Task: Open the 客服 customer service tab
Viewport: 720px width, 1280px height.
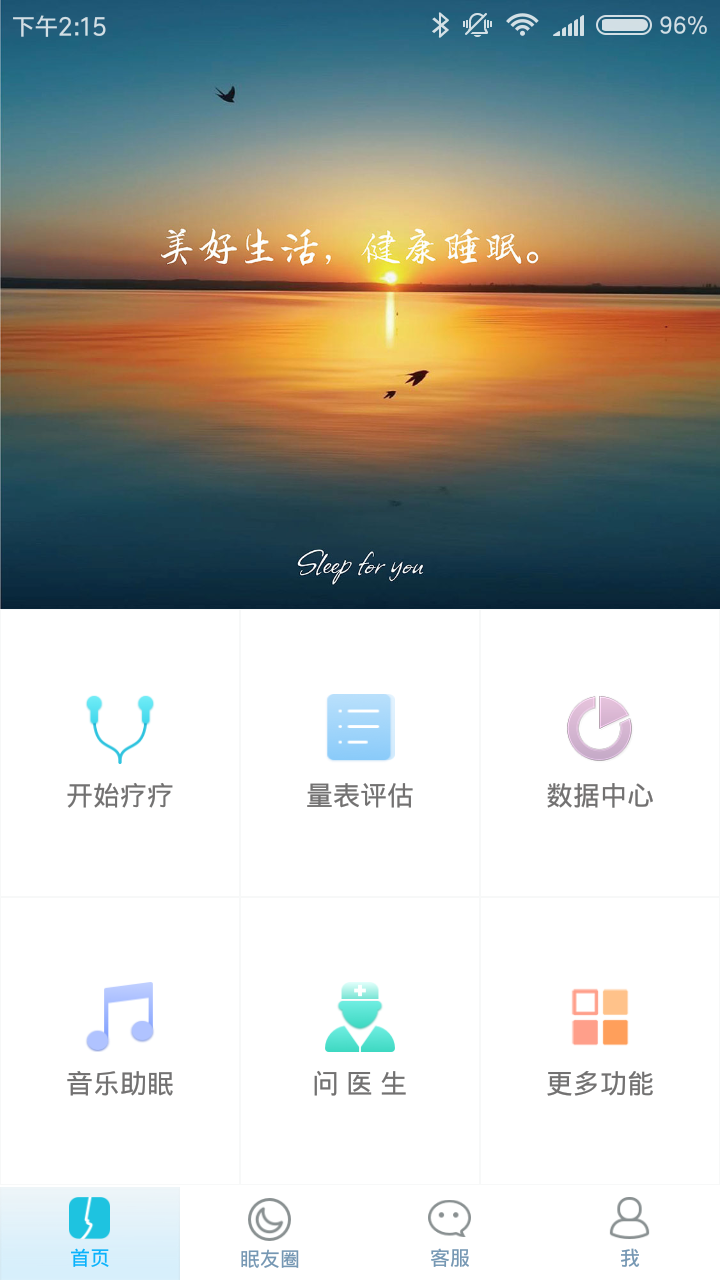Action: (x=450, y=1233)
